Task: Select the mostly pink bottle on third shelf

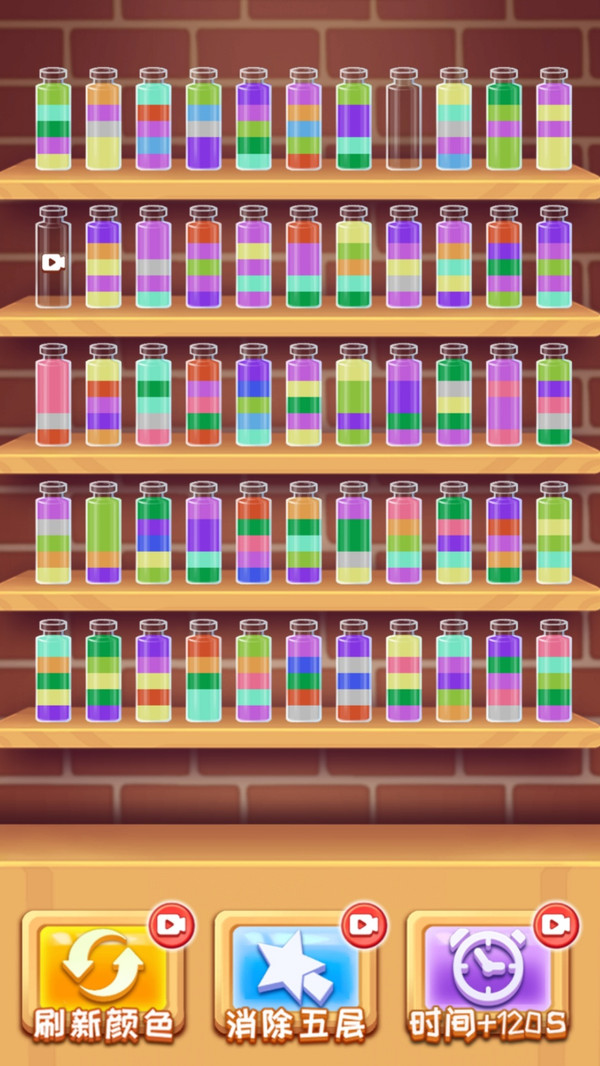Action: pos(53,399)
